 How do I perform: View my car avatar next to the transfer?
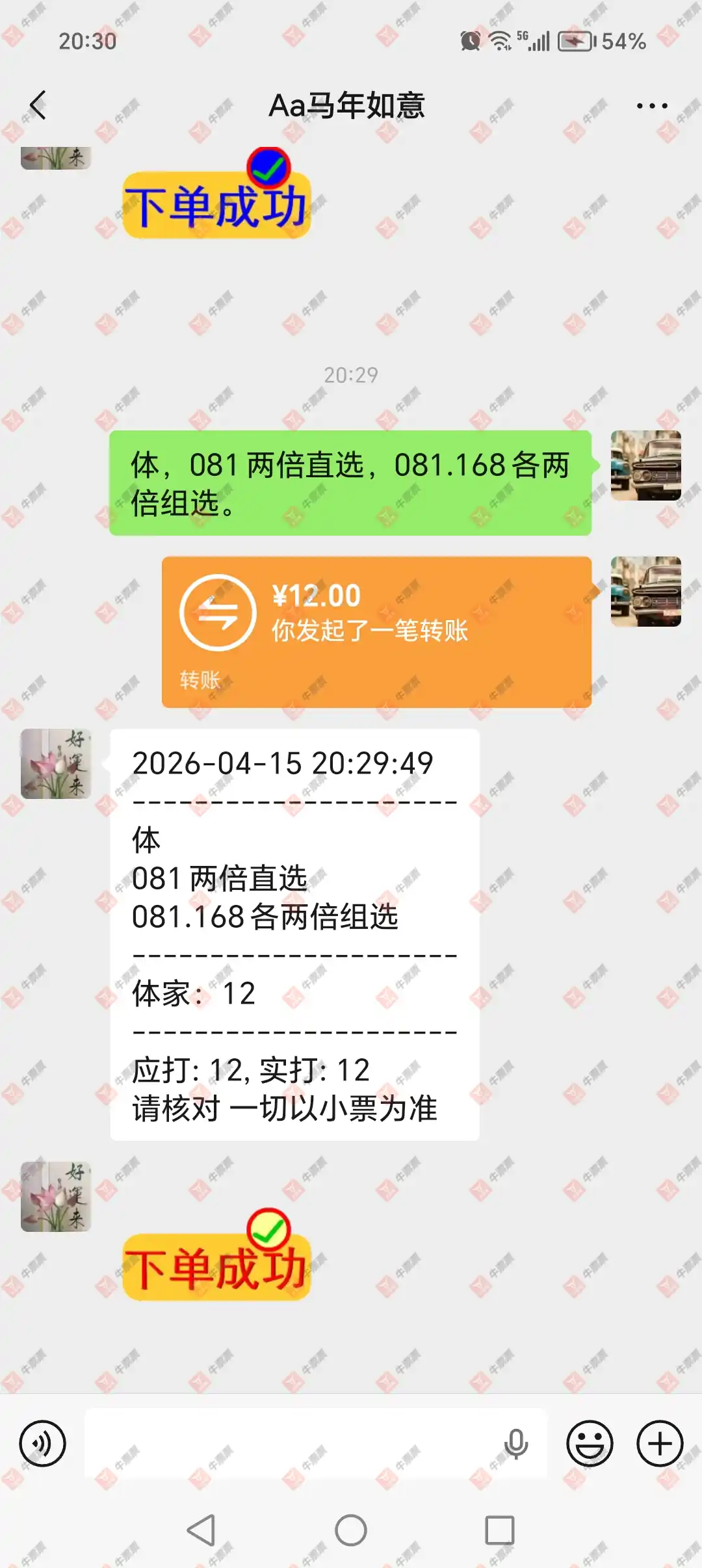pyautogui.click(x=645, y=592)
